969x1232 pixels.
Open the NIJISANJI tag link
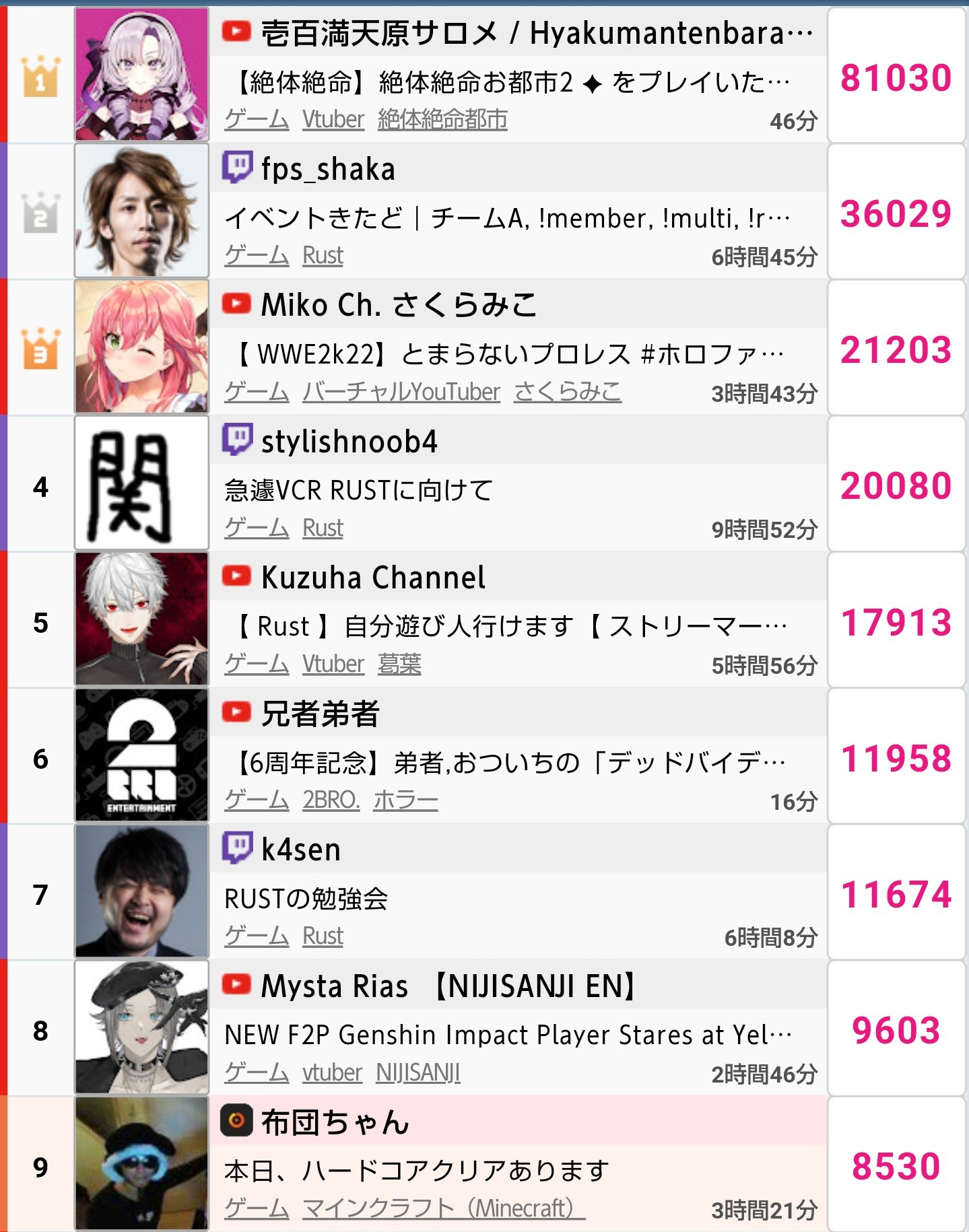[x=417, y=1072]
